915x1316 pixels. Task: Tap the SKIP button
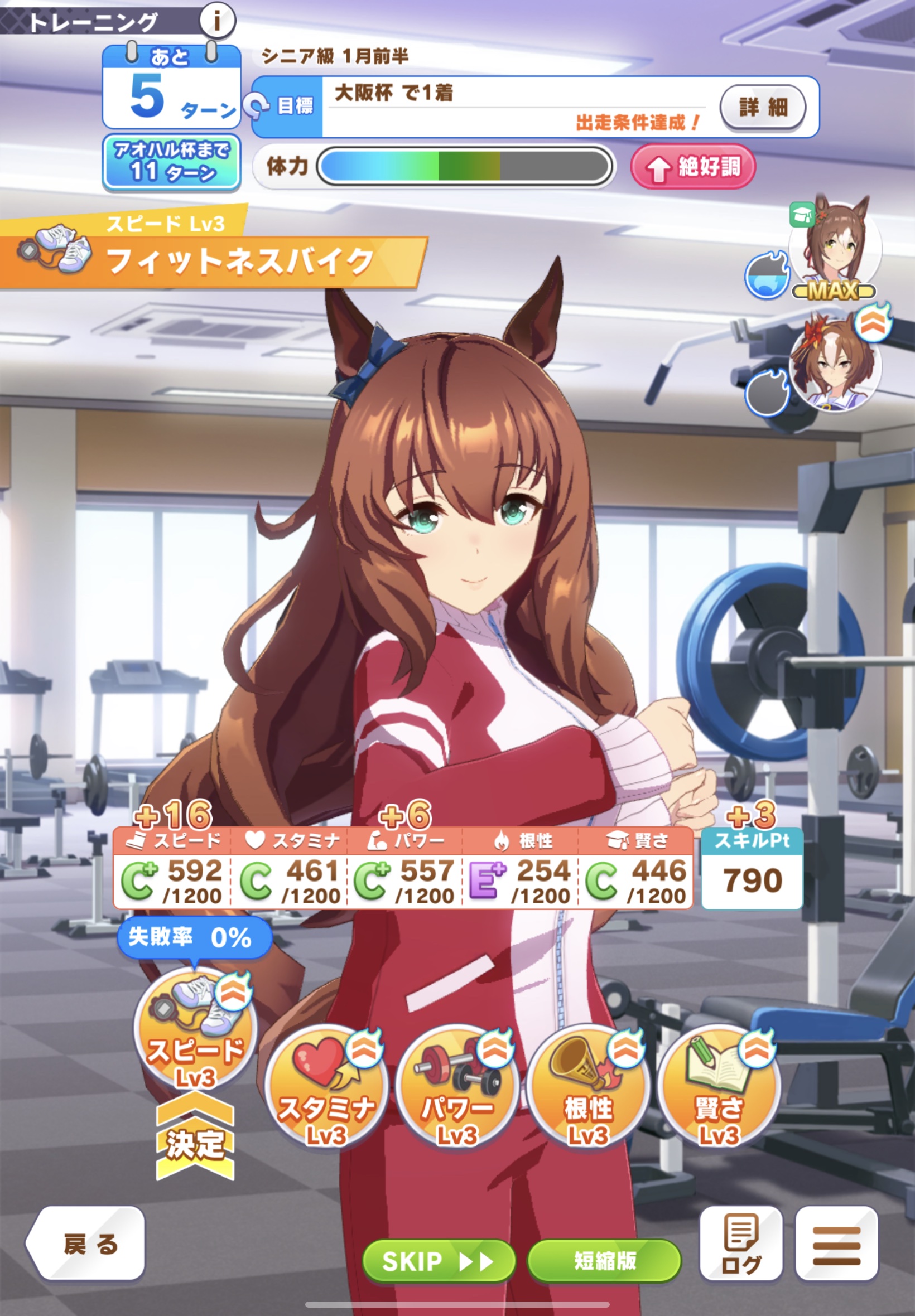(439, 1261)
